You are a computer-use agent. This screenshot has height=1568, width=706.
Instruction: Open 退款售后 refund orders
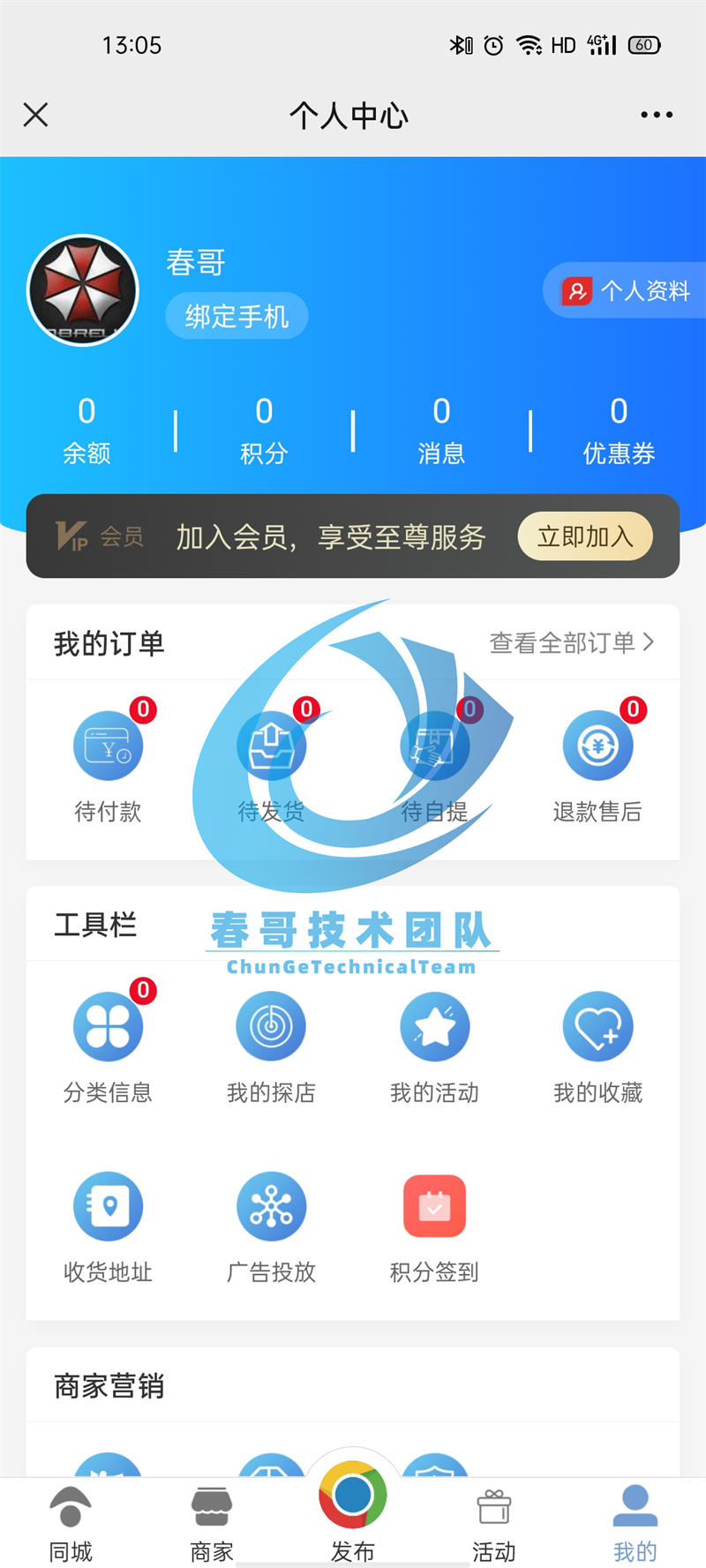click(x=597, y=764)
